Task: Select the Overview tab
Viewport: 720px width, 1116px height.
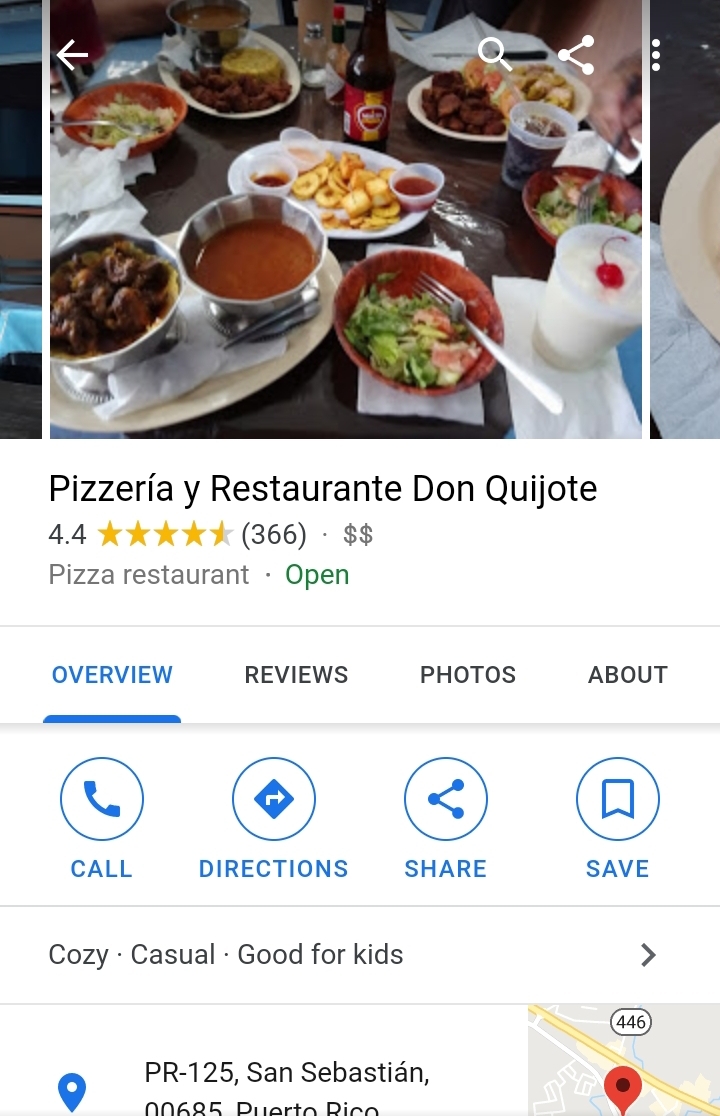Action: coord(112,675)
